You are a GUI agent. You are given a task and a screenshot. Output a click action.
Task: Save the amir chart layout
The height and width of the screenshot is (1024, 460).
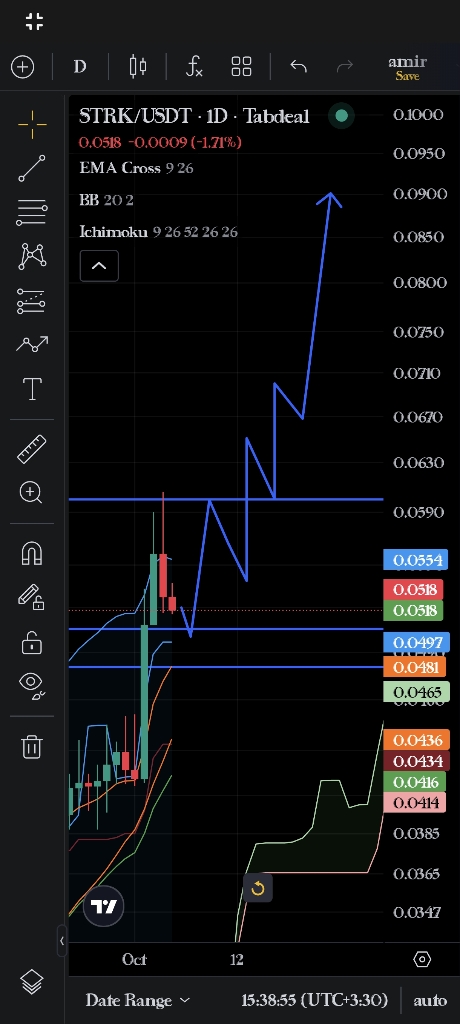coord(407,68)
